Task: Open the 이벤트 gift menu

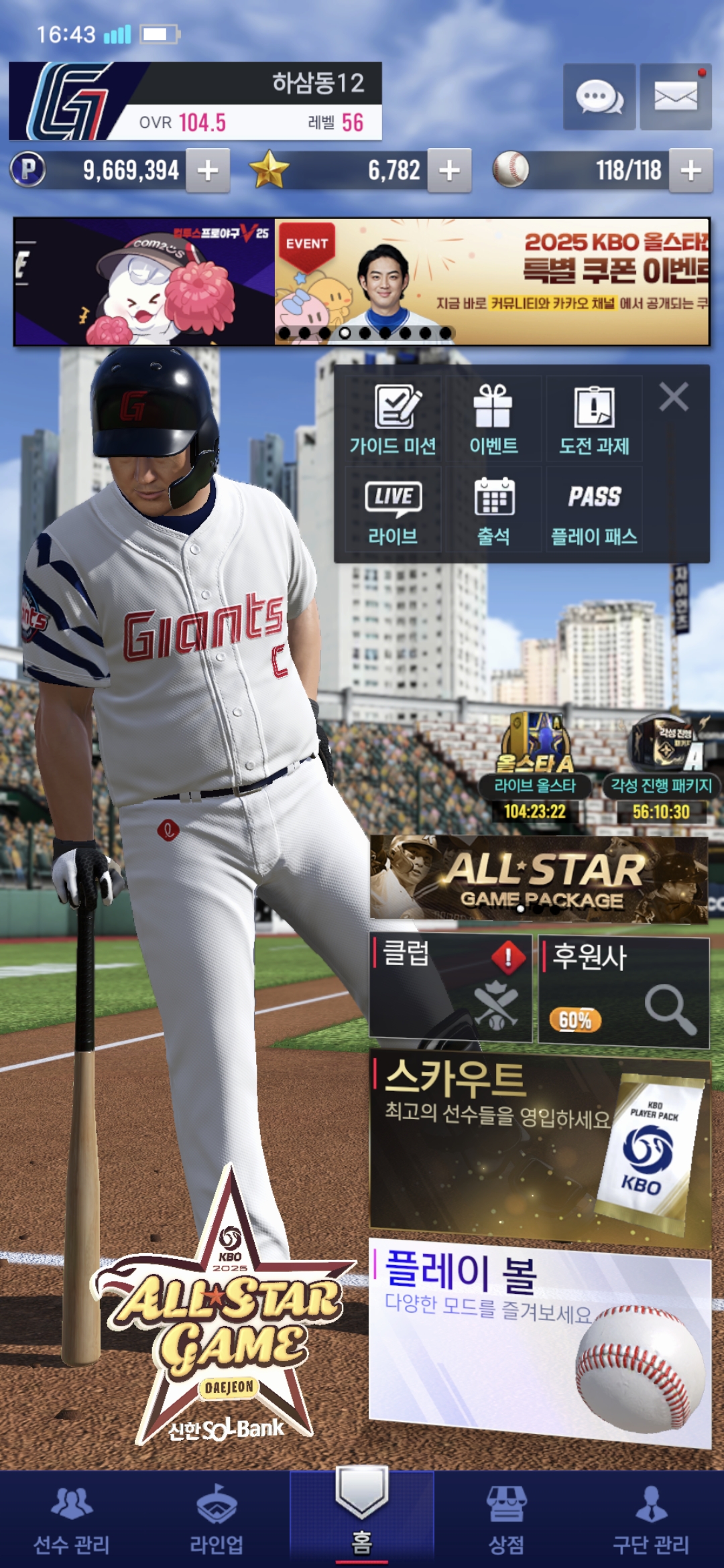Action: [493, 419]
